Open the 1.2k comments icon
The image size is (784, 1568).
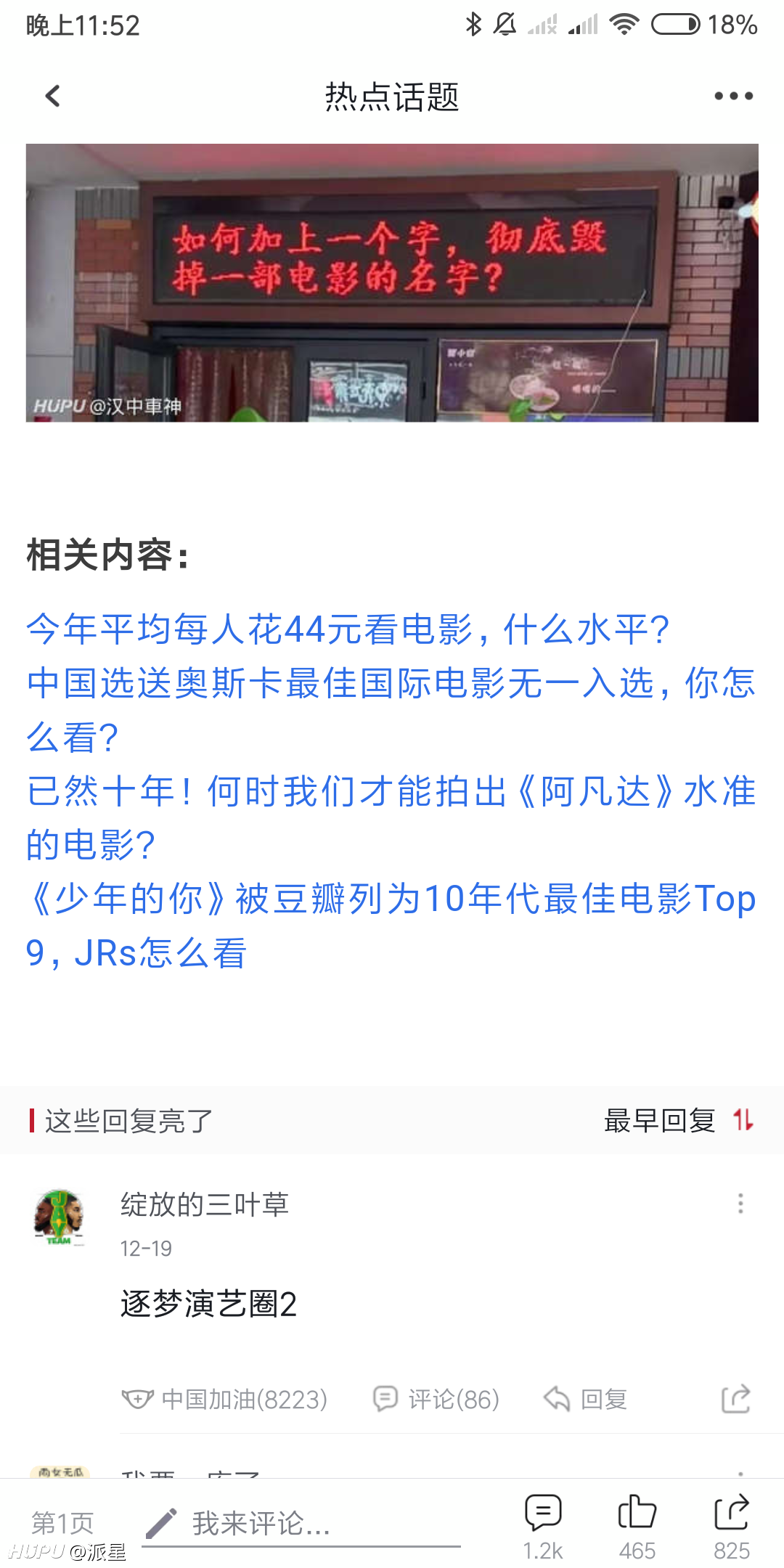(543, 1527)
